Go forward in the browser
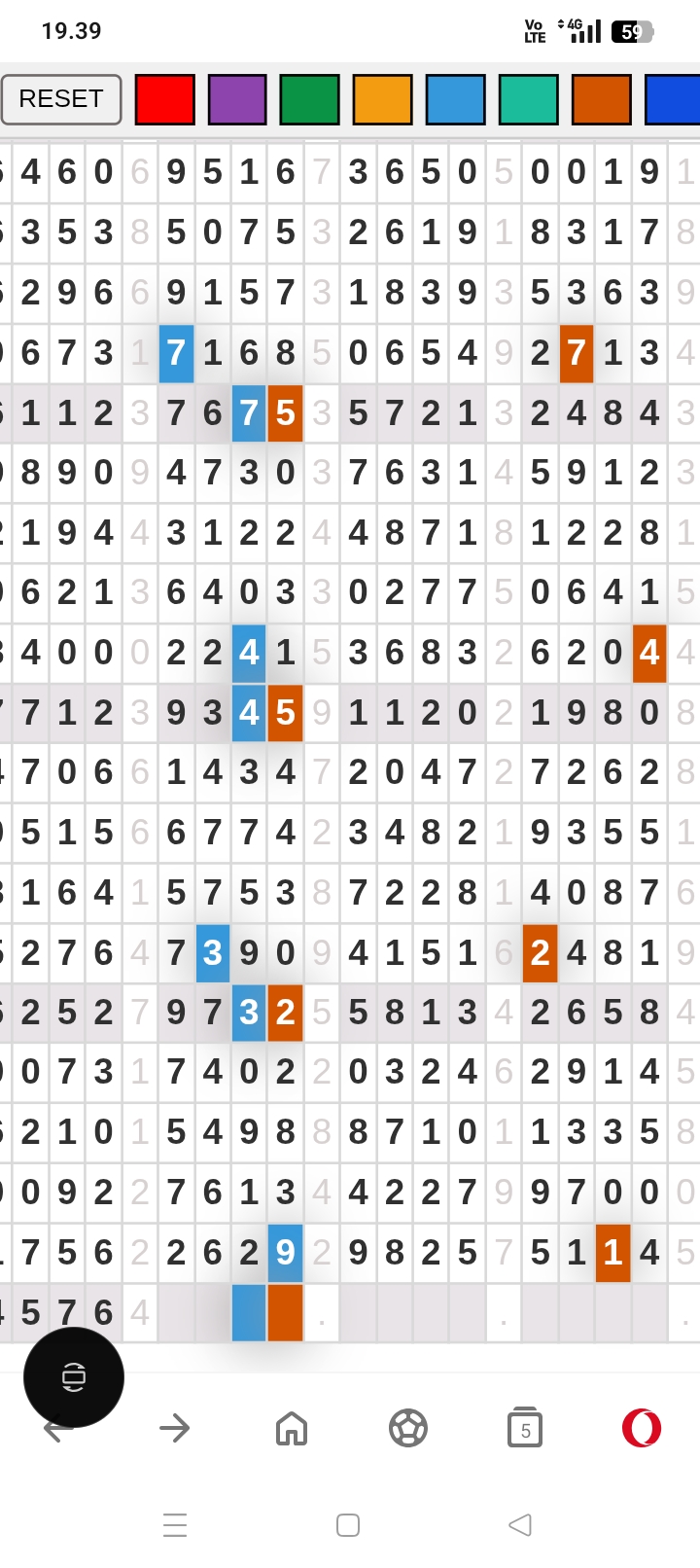Viewport: 700px width, 1568px height. click(x=175, y=1428)
